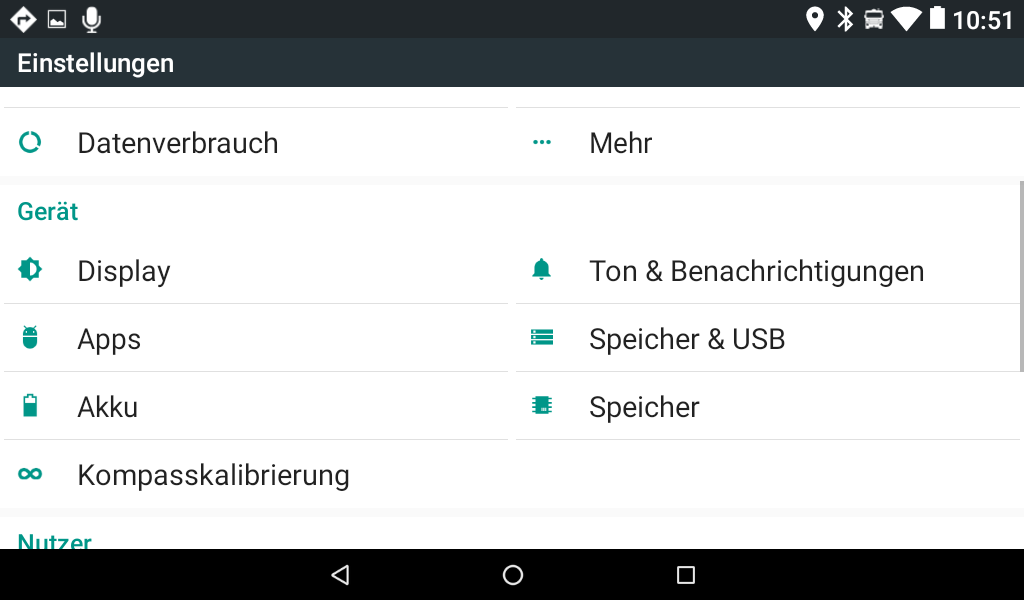
Task: Go back with the navigation bar
Action: coord(340,575)
